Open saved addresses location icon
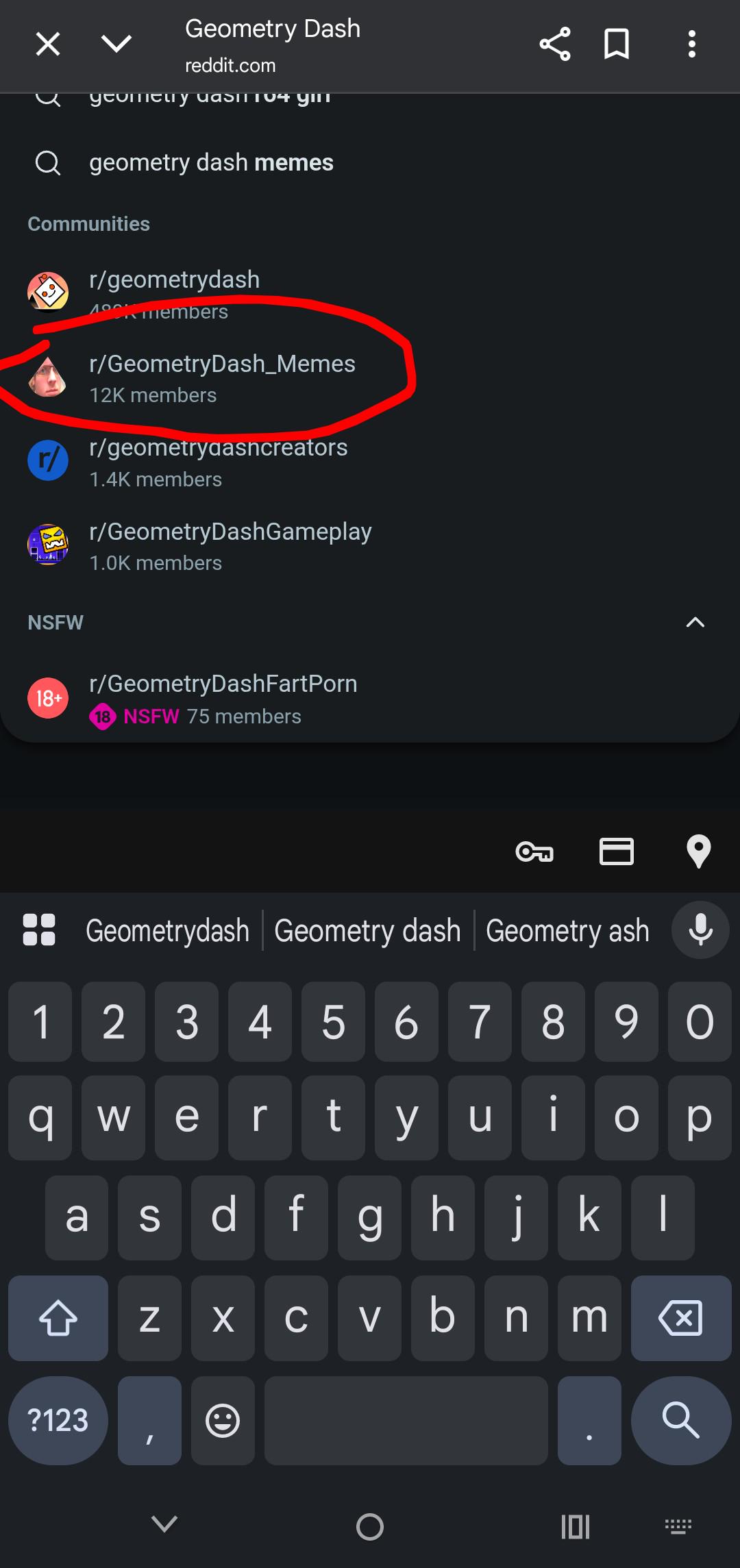 click(x=699, y=851)
